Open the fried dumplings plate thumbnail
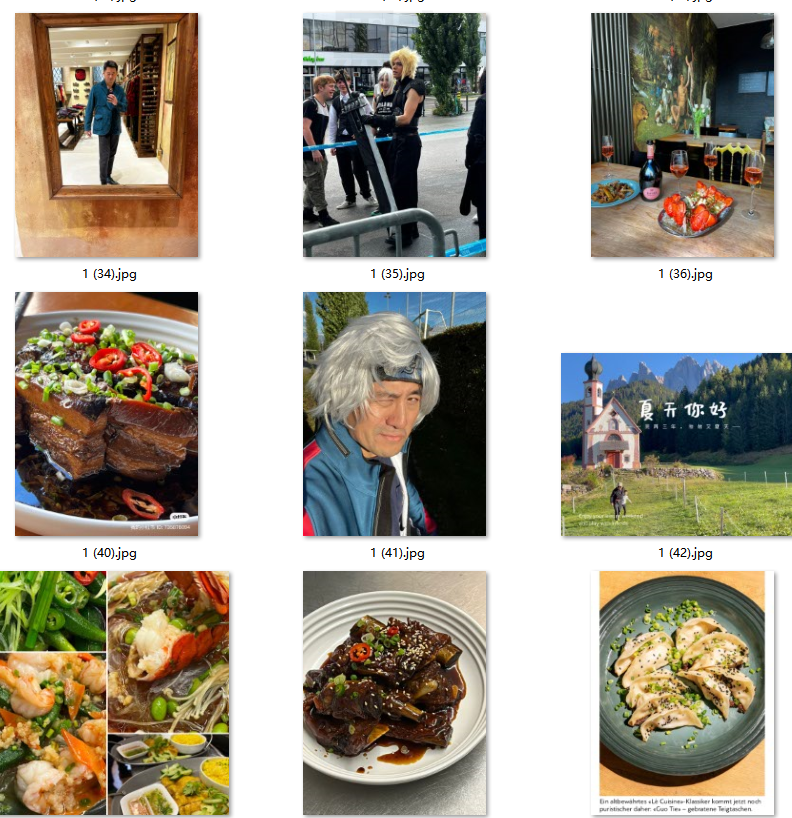 [x=682, y=692]
